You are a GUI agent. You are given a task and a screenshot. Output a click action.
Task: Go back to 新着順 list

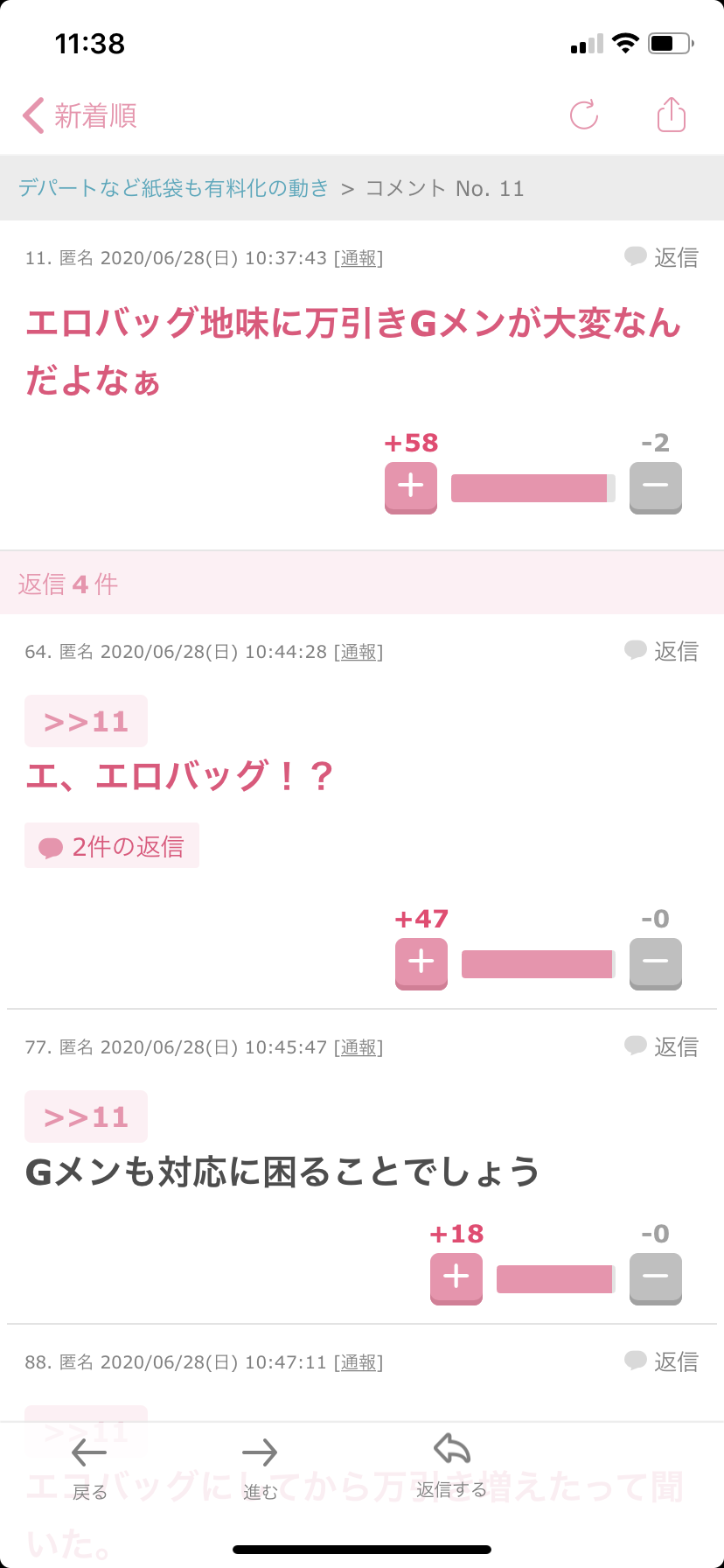(x=80, y=115)
